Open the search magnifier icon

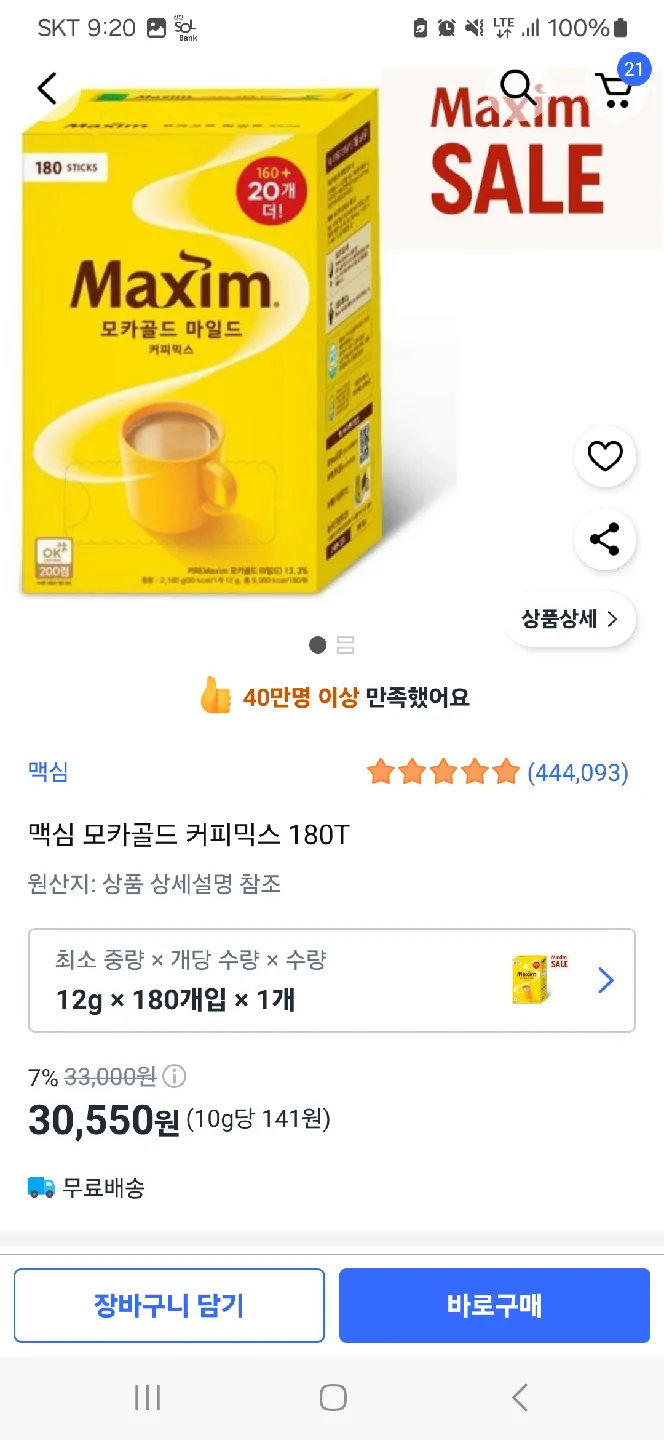517,87
